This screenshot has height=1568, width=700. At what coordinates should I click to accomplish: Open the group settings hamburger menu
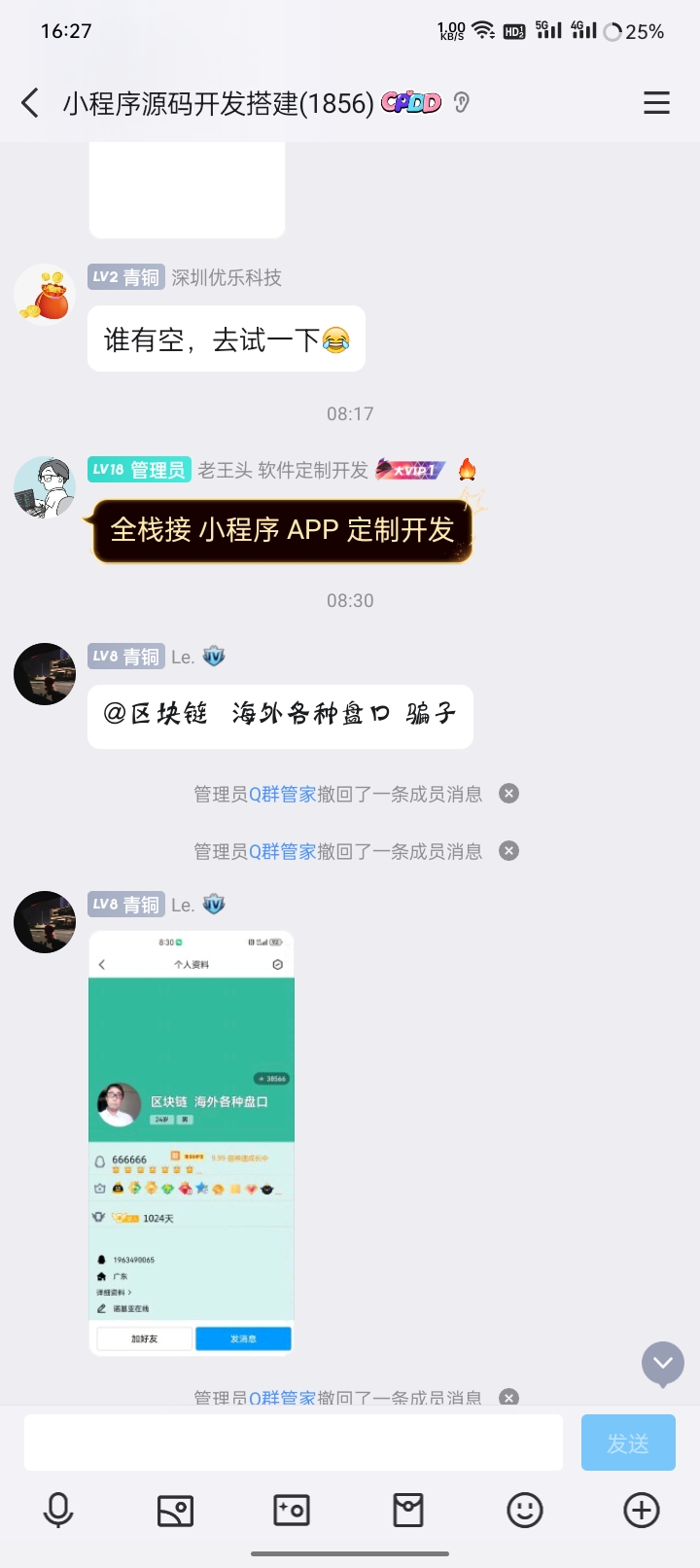[x=656, y=103]
